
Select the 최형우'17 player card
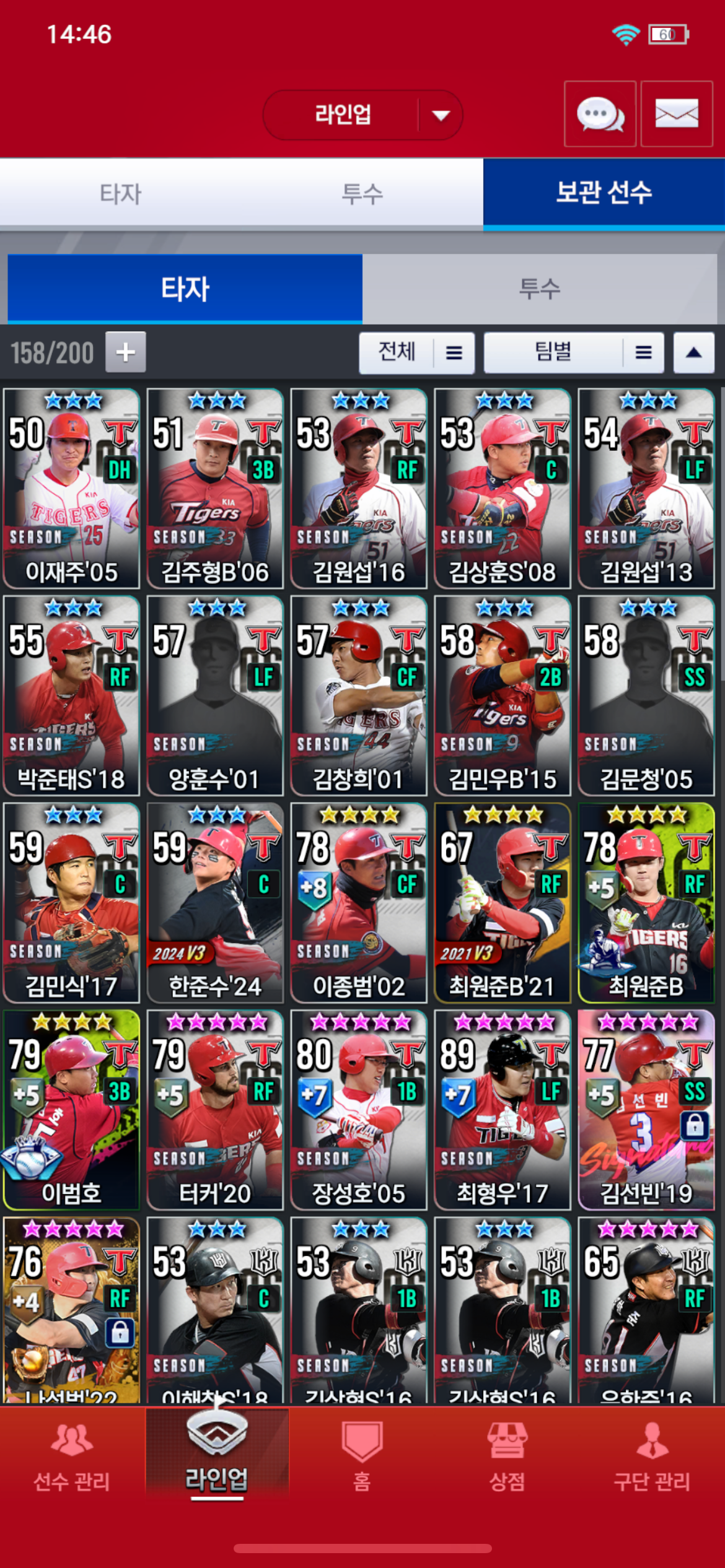[x=503, y=1110]
